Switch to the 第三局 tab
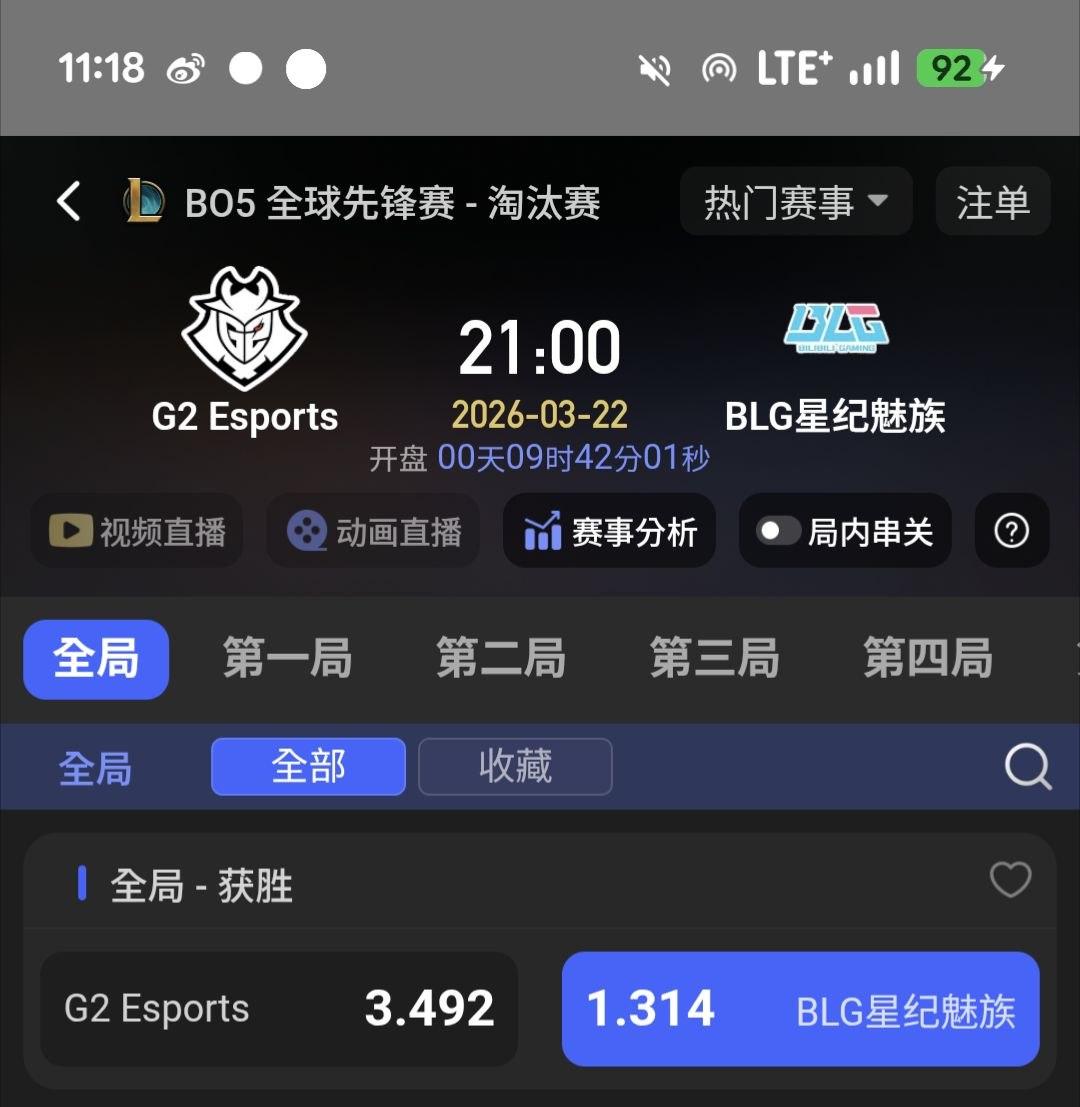Screen dimensions: 1080x1107 714,660
